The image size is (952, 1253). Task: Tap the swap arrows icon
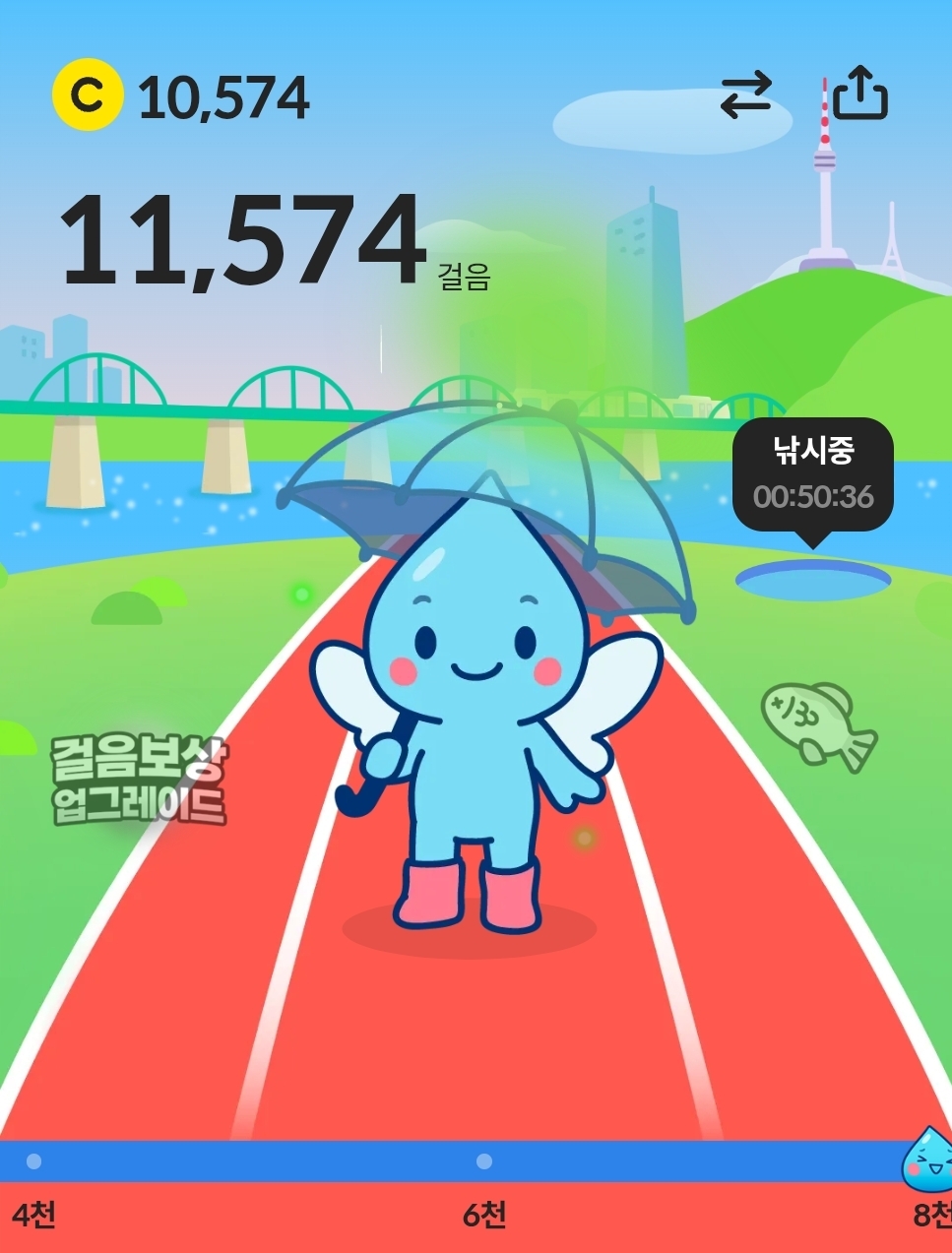coord(745,96)
